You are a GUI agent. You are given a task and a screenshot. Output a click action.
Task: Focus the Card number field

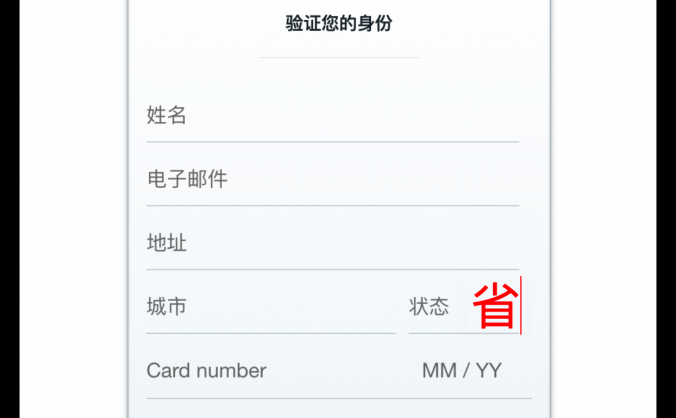270,371
